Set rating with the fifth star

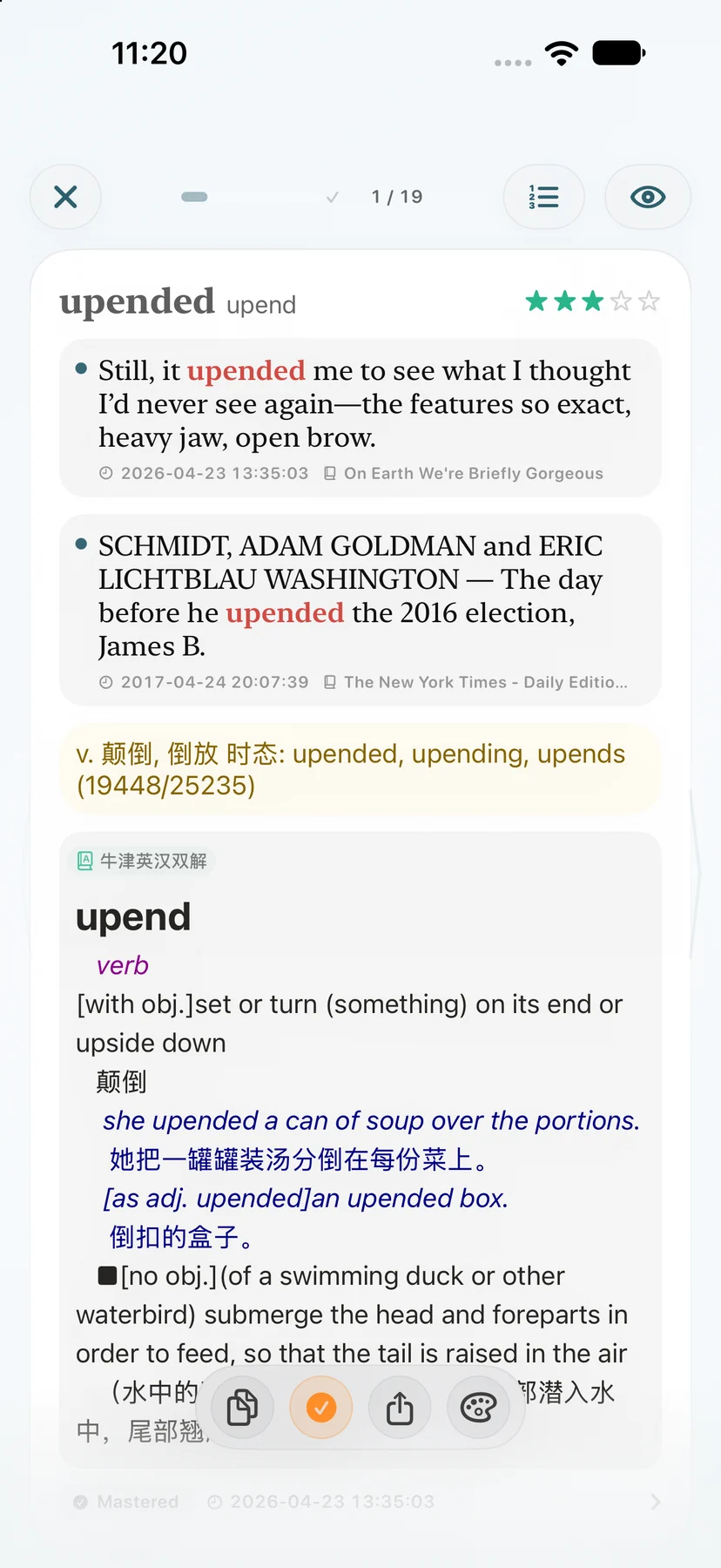coord(649,301)
